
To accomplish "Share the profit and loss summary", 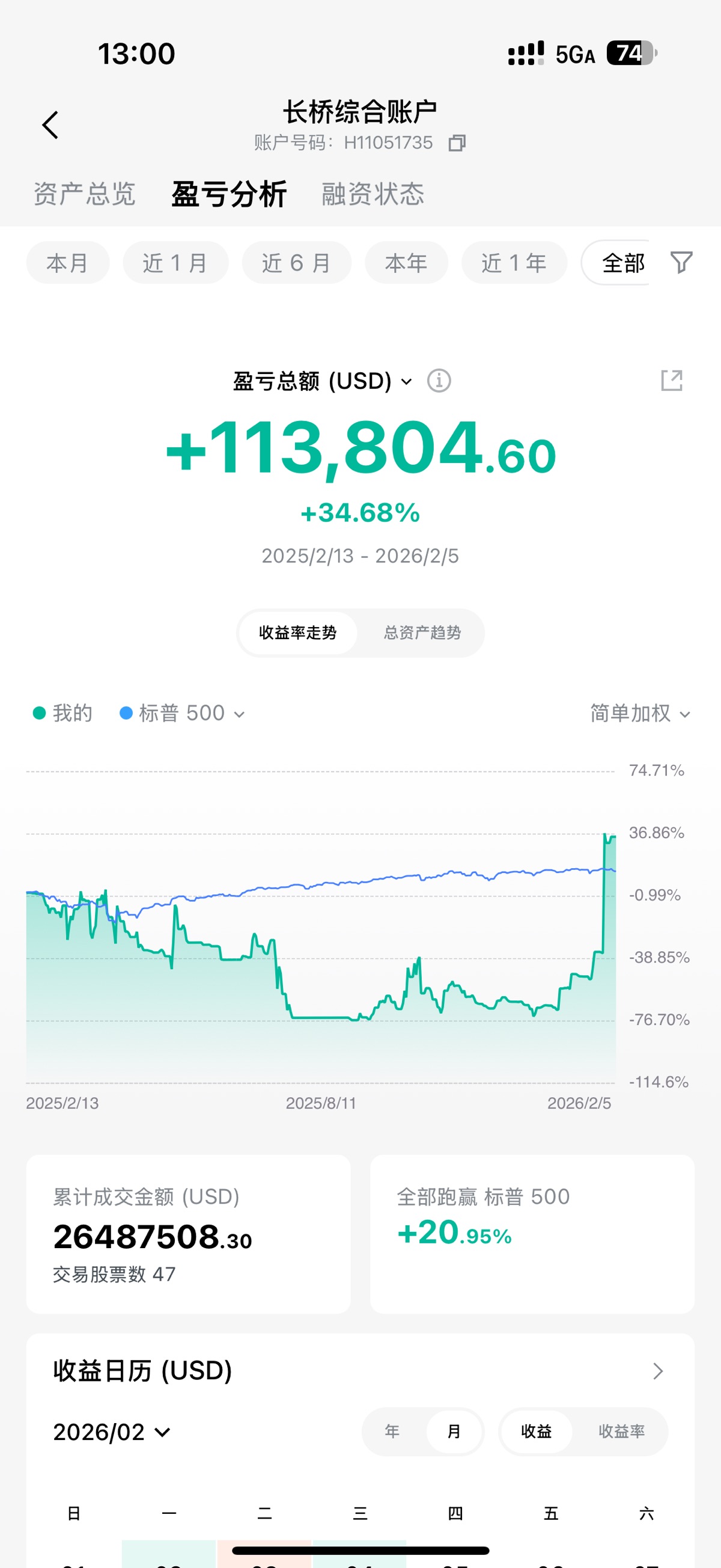I will [x=671, y=381].
